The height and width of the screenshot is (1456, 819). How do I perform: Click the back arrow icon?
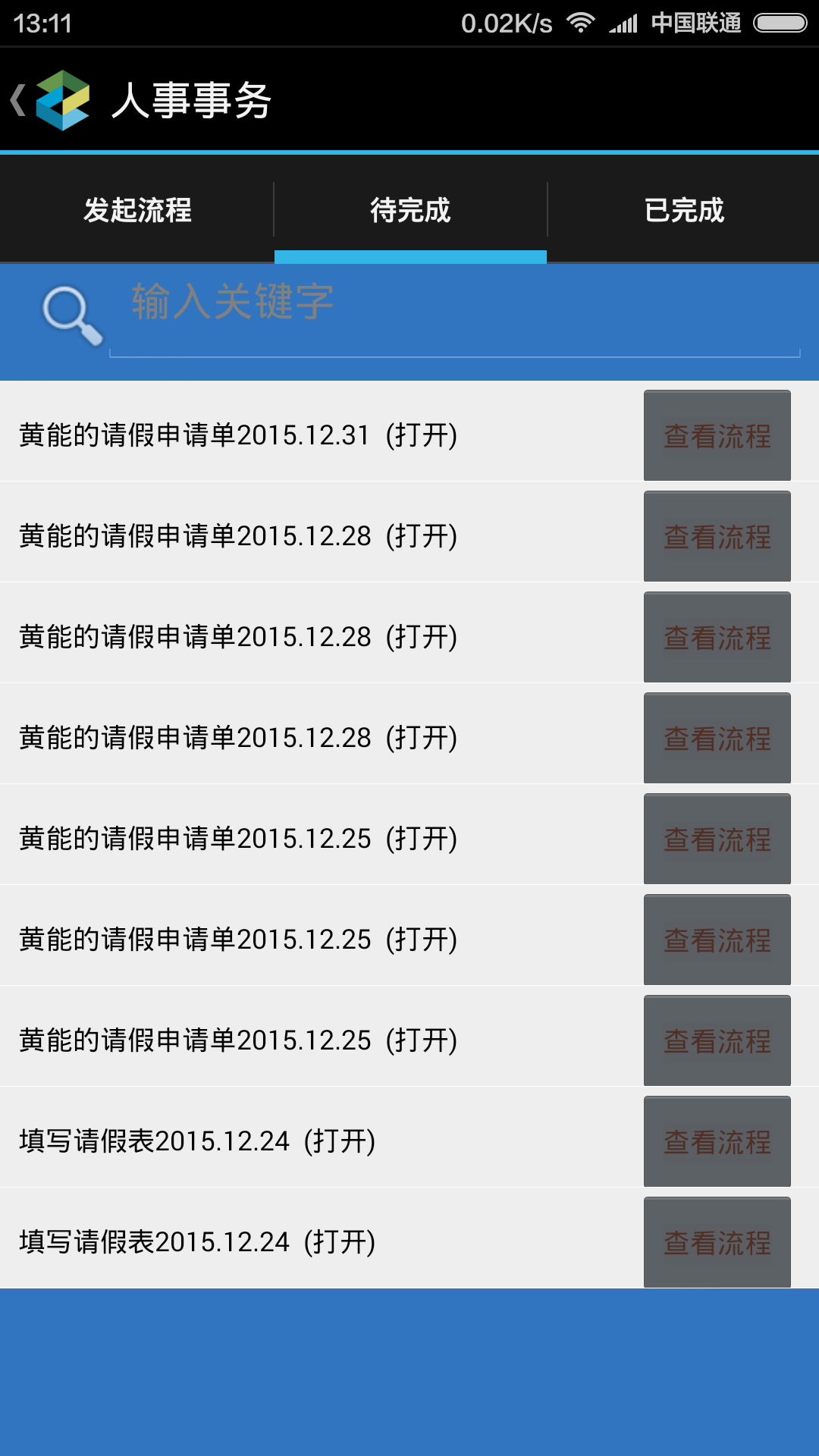click(x=17, y=102)
